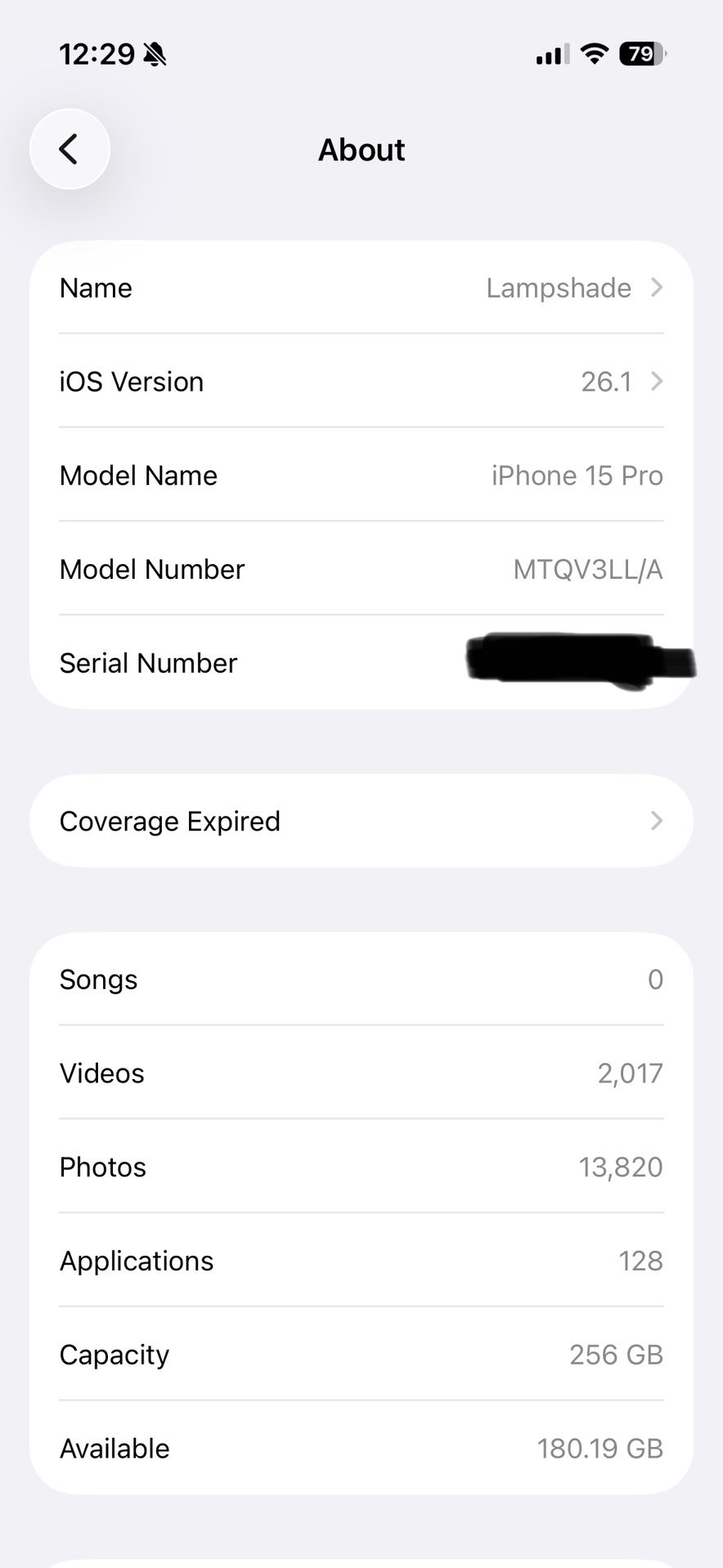Expand the iOS Version row details

pyautogui.click(x=658, y=381)
